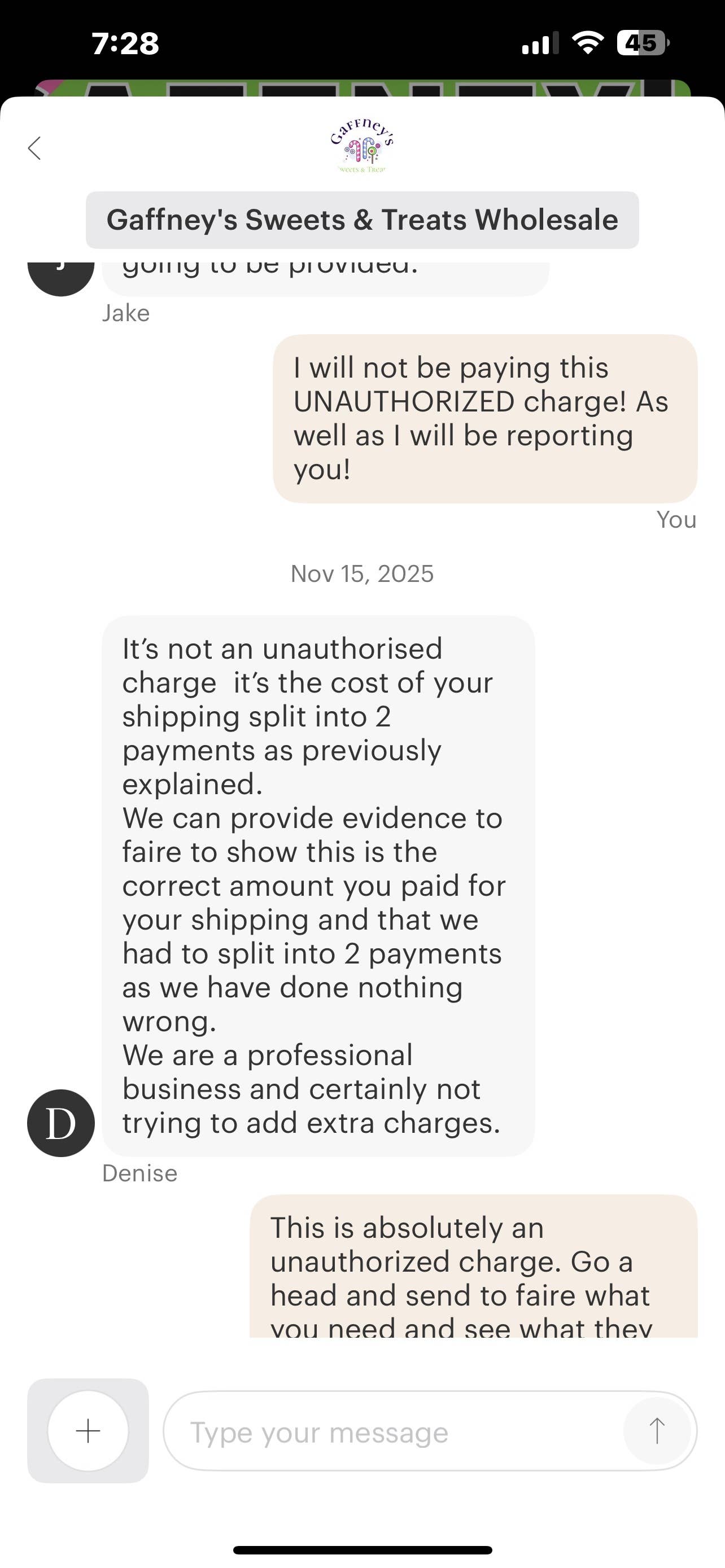Screen dimensions: 725x1568
Task: Send the message with the arrow button
Action: click(656, 1430)
